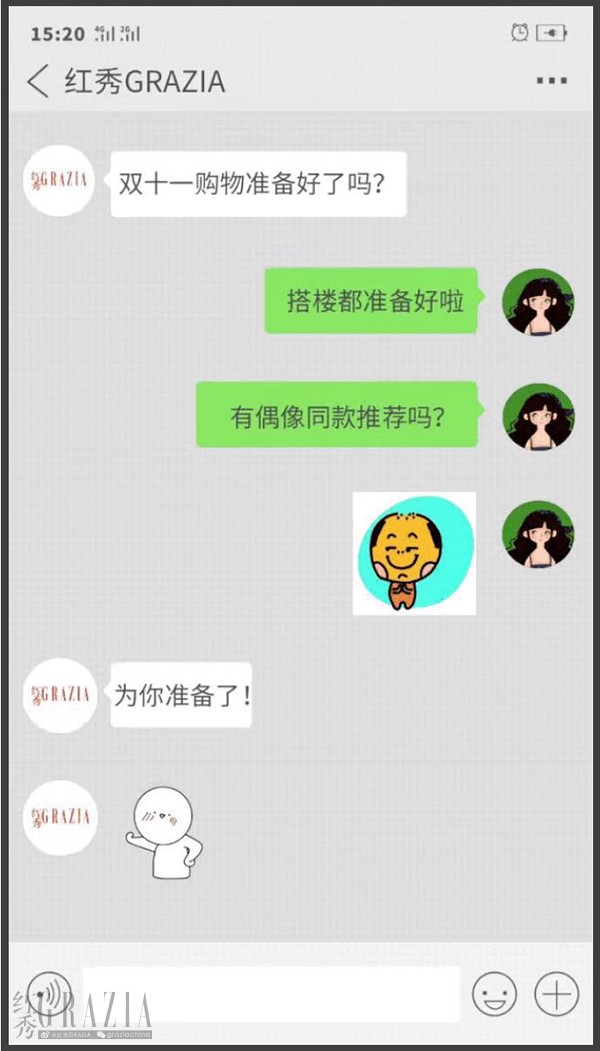The height and width of the screenshot is (1051, 600).
Task: Open GRAZIA's avatar beside 为你准备了
Action: tap(59, 695)
